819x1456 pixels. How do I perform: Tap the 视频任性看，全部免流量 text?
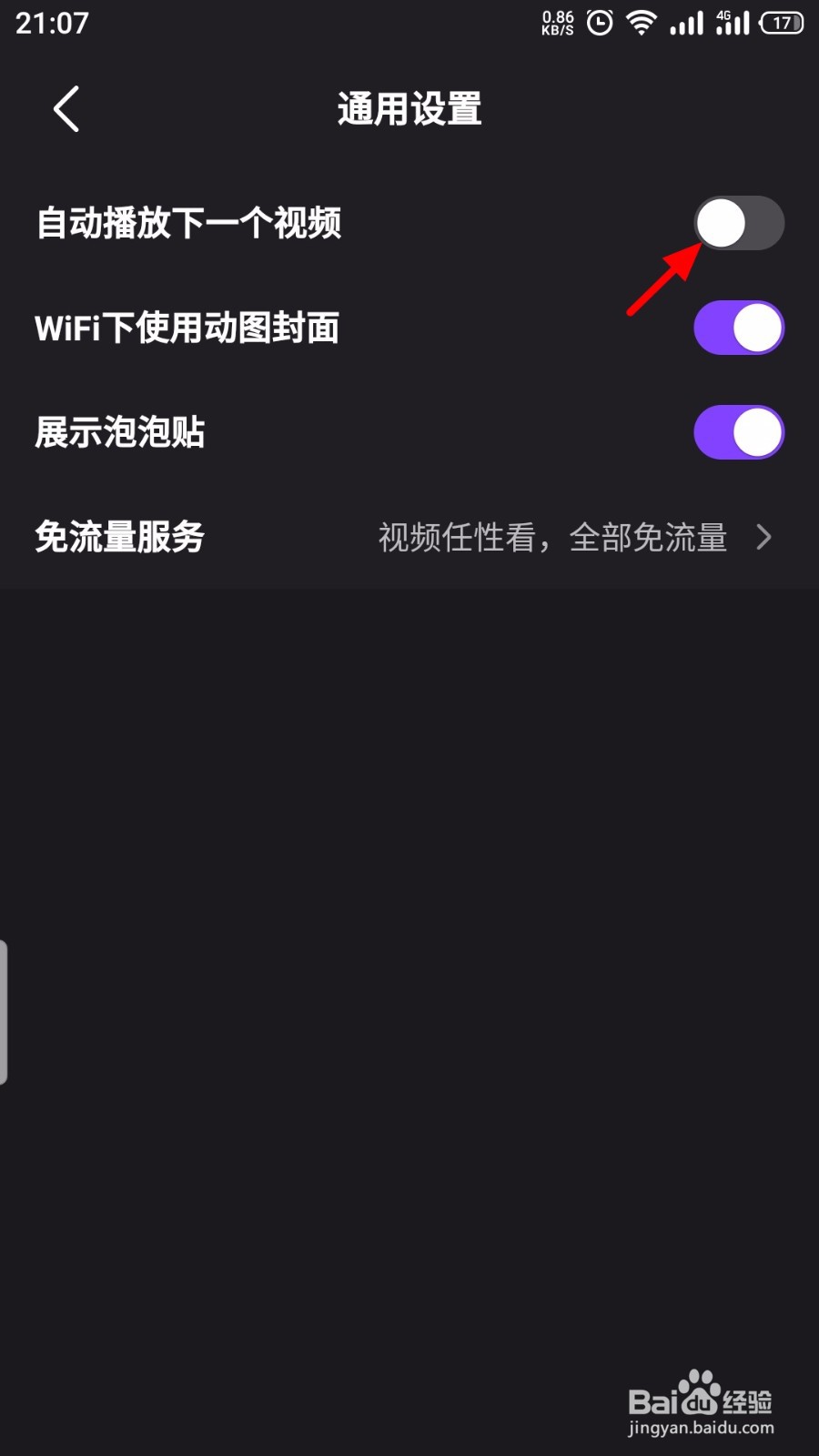[x=551, y=538]
